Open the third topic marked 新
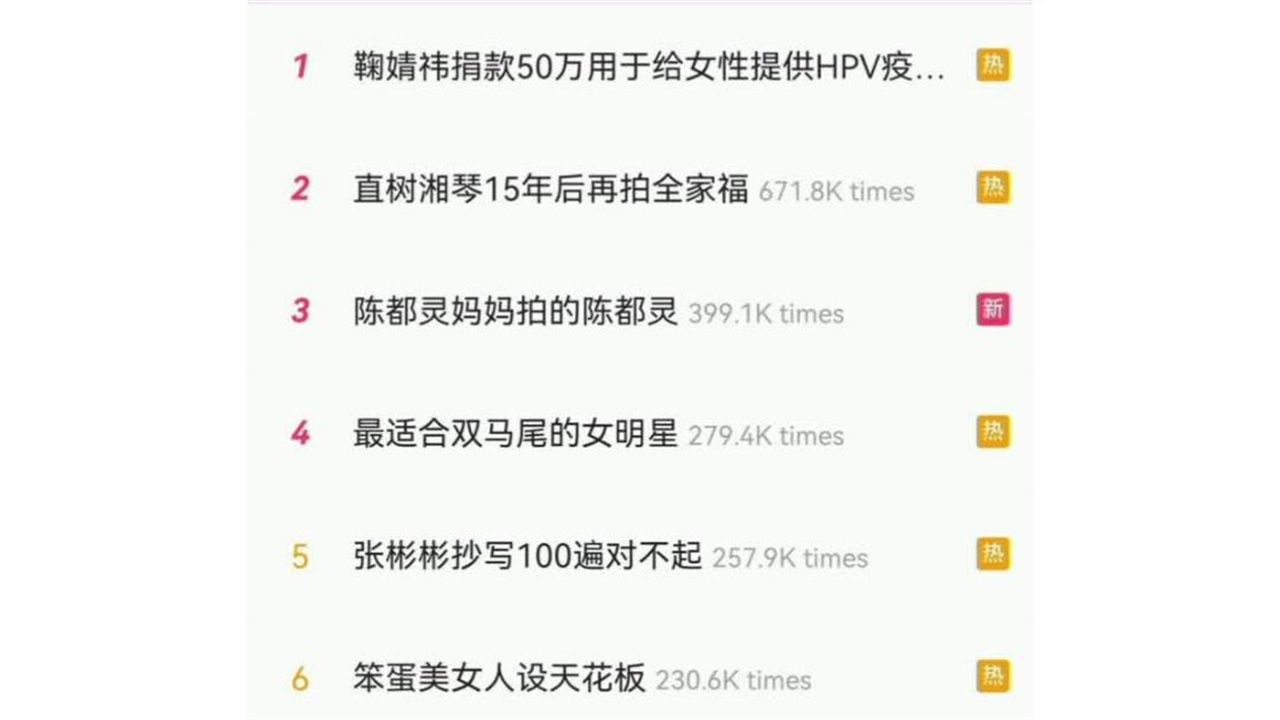This screenshot has width=1280, height=720. [x=516, y=311]
